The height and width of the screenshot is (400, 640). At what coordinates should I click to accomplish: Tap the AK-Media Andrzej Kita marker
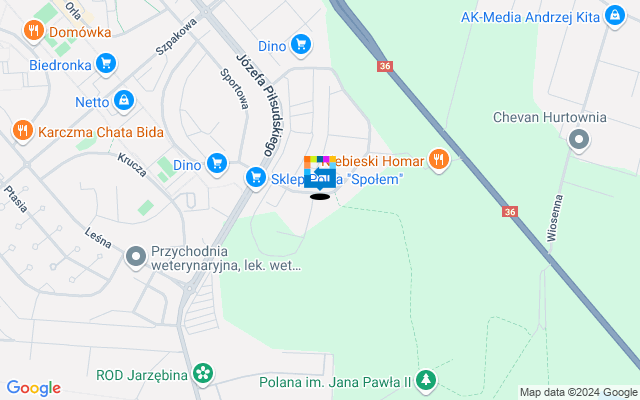pyautogui.click(x=616, y=17)
